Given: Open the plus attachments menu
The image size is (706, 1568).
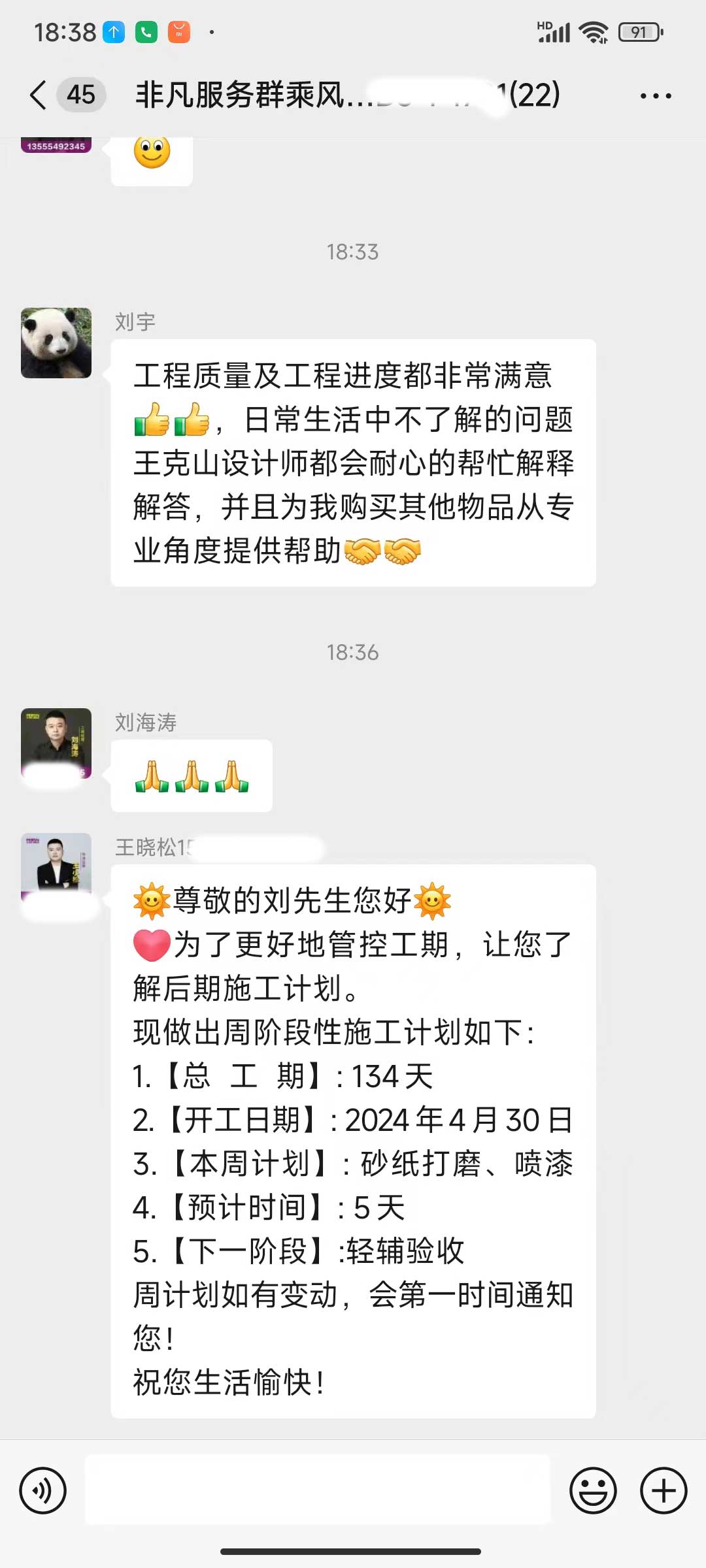Looking at the screenshot, I should pyautogui.click(x=664, y=1491).
